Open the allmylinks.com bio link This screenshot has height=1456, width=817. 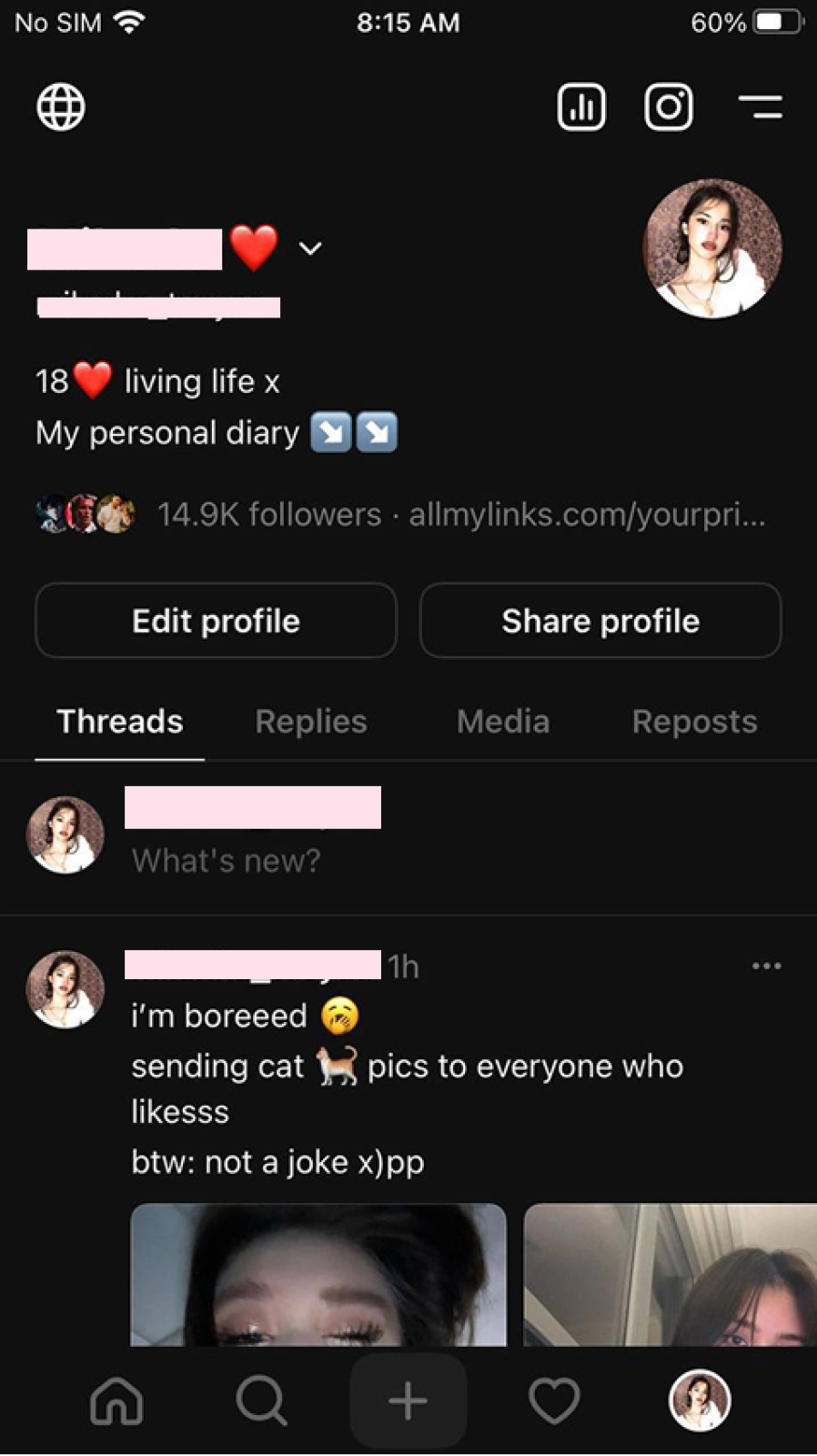(x=587, y=515)
